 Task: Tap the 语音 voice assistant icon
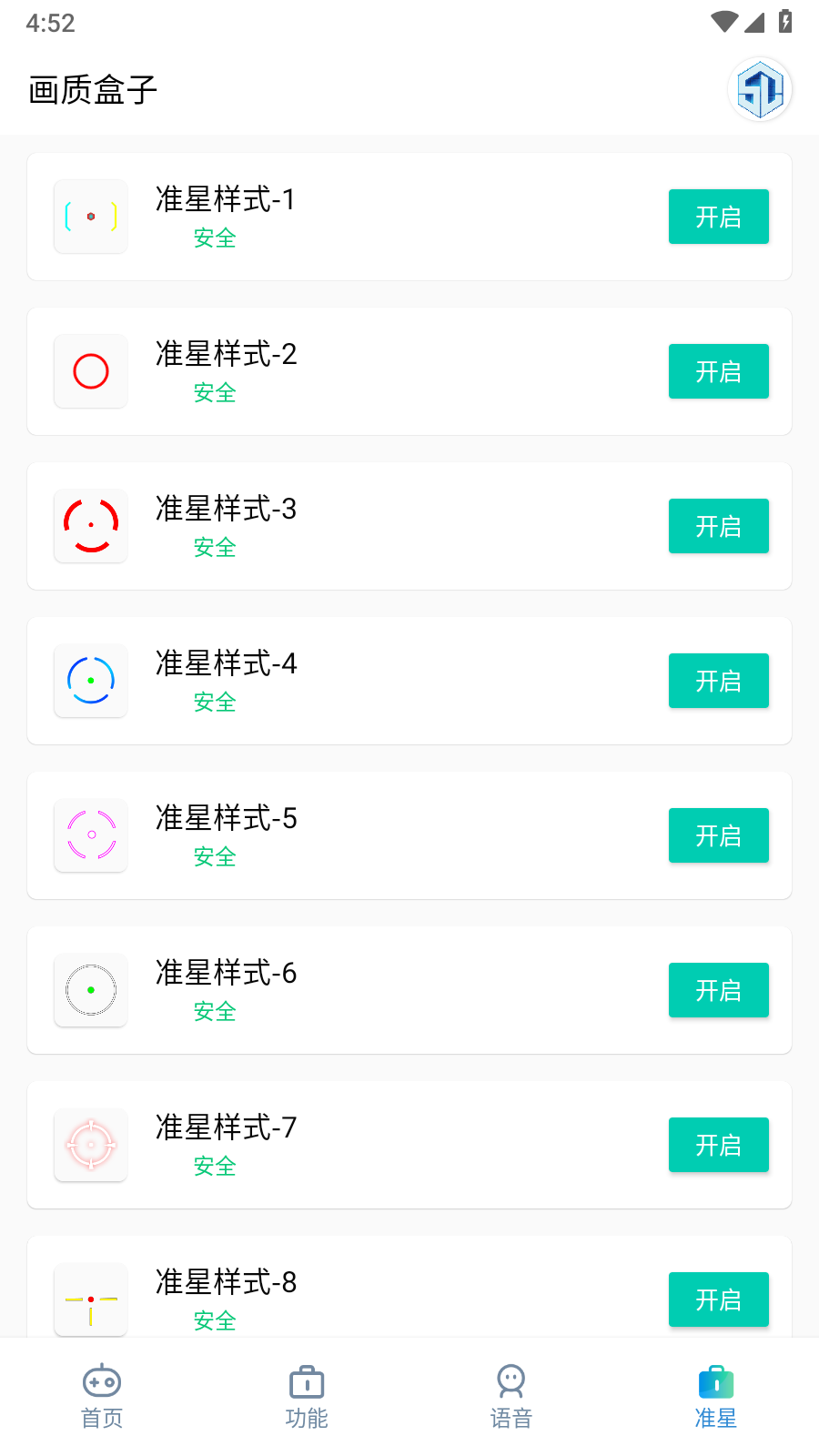coord(511,1380)
